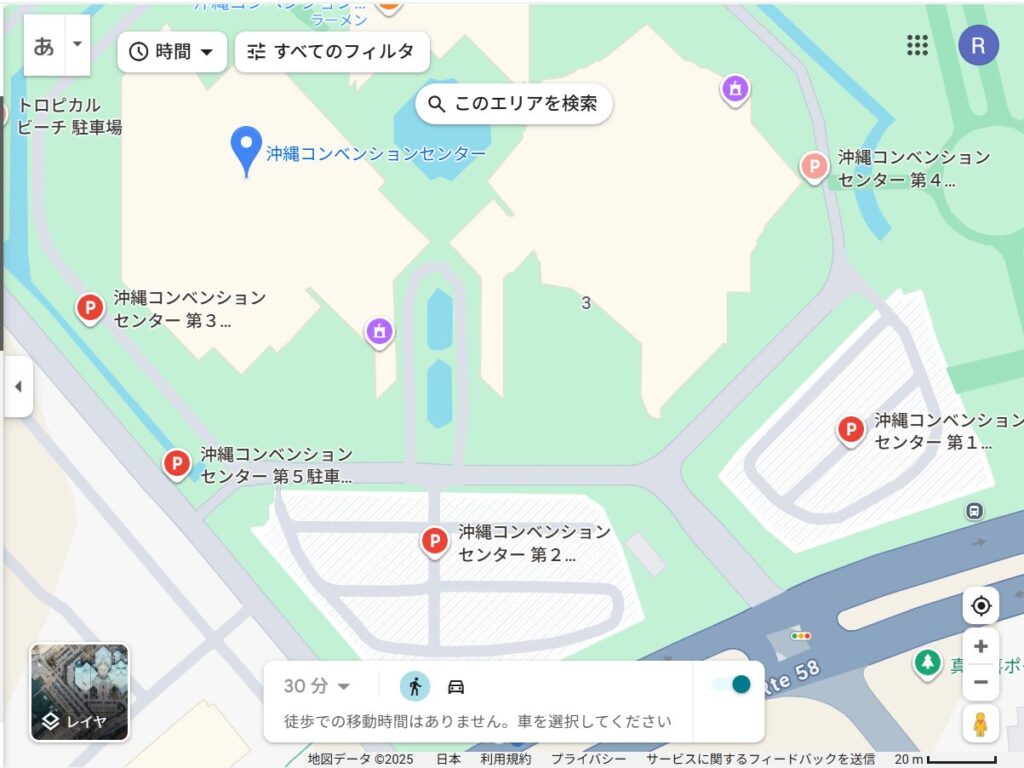Open the account profile avatar

[x=978, y=45]
